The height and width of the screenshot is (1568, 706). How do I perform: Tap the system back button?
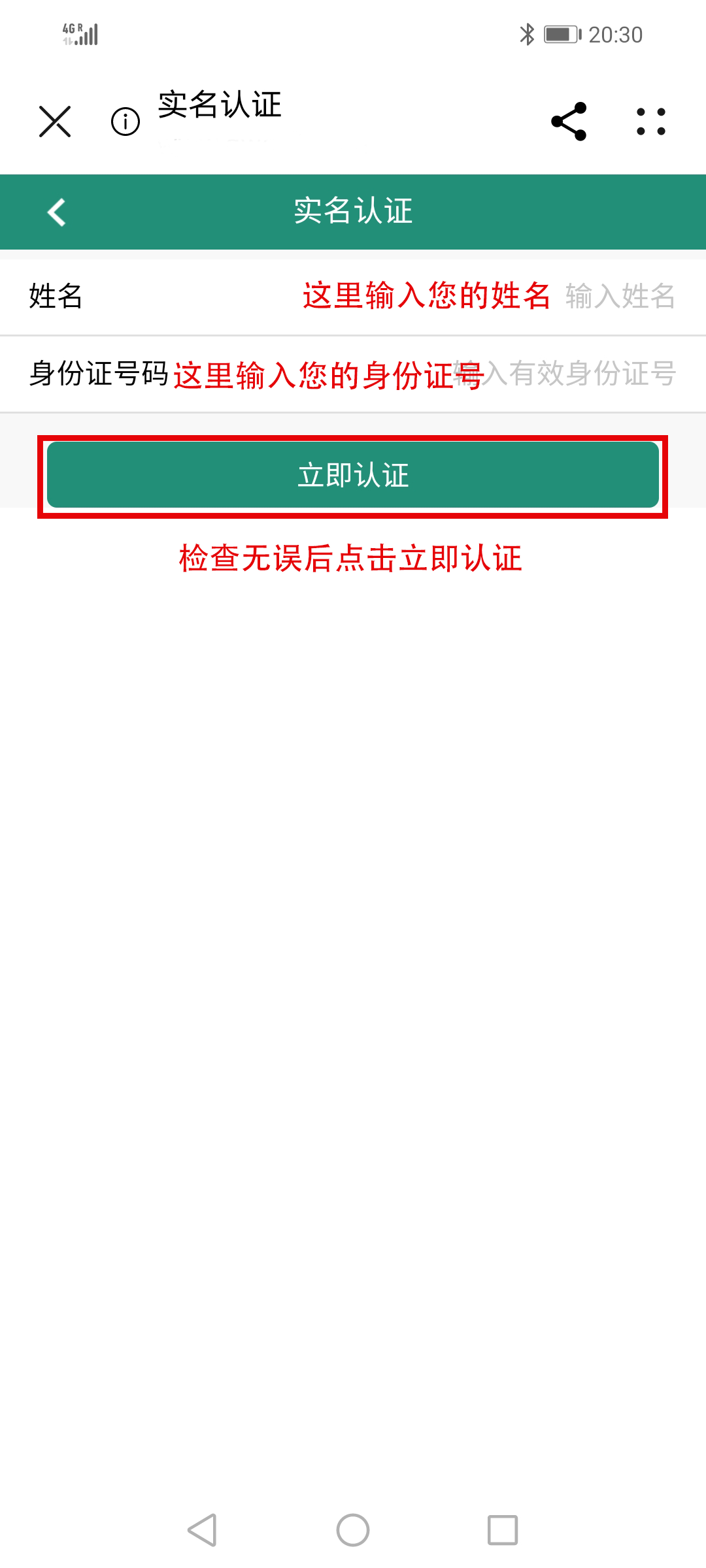tap(202, 1530)
